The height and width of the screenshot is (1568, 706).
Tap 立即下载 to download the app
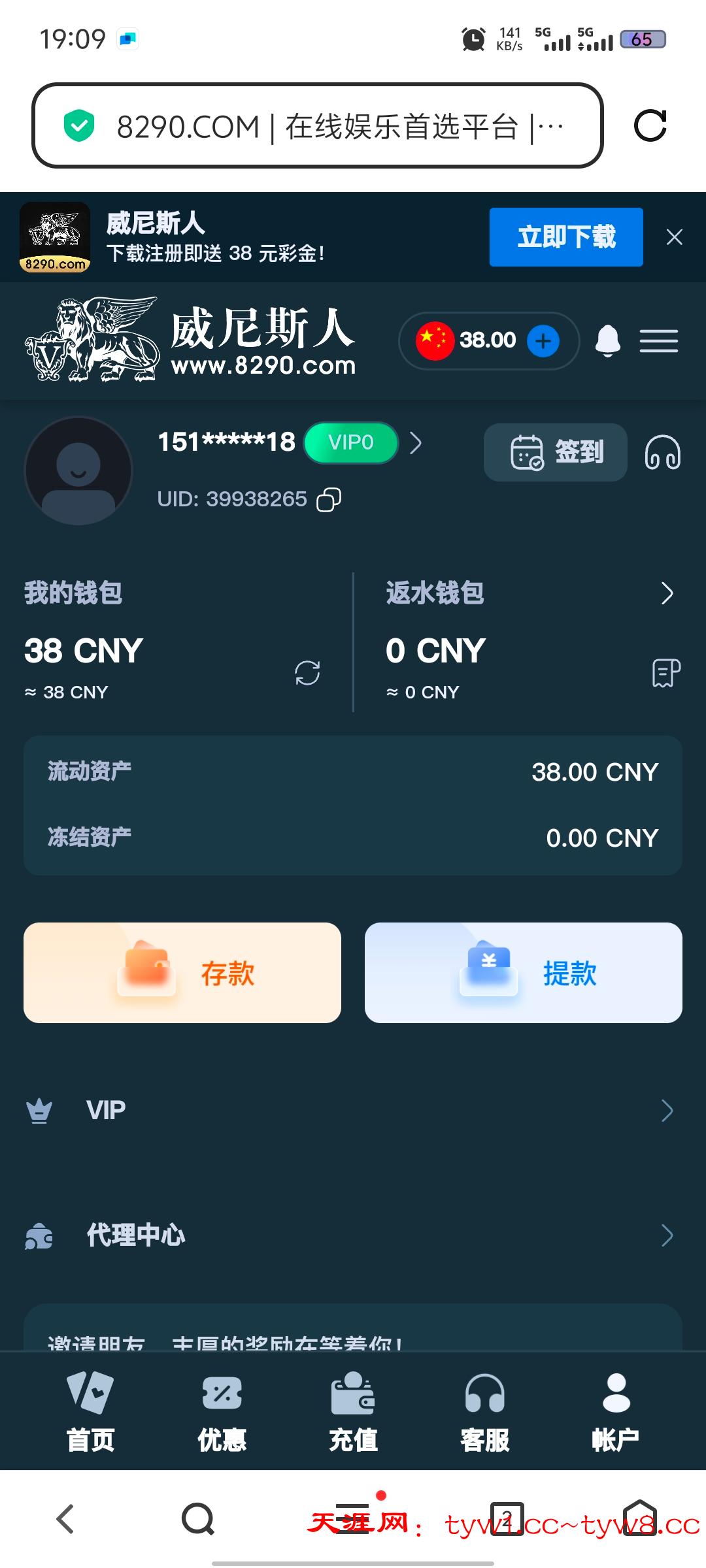(x=565, y=237)
